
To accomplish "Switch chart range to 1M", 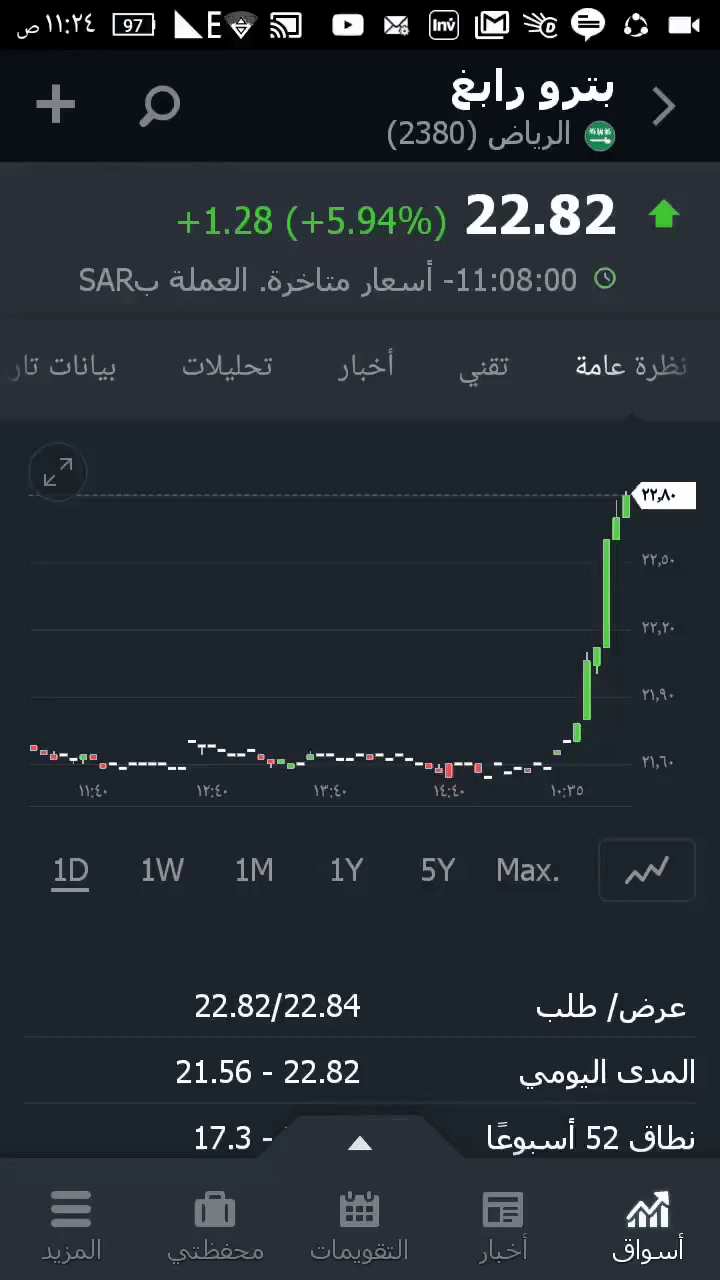I will tap(254, 871).
